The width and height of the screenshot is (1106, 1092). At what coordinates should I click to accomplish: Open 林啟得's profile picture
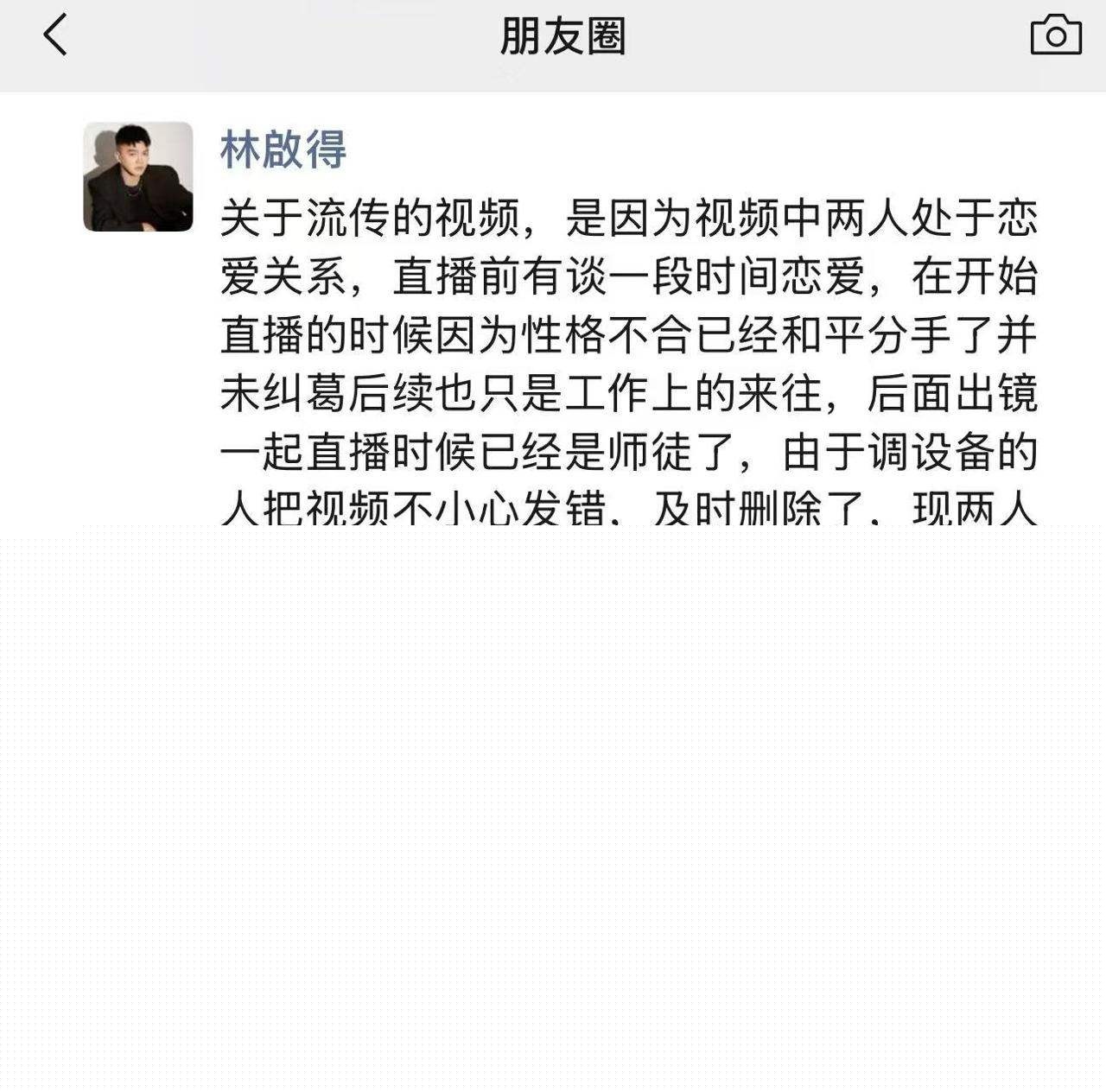point(138,177)
